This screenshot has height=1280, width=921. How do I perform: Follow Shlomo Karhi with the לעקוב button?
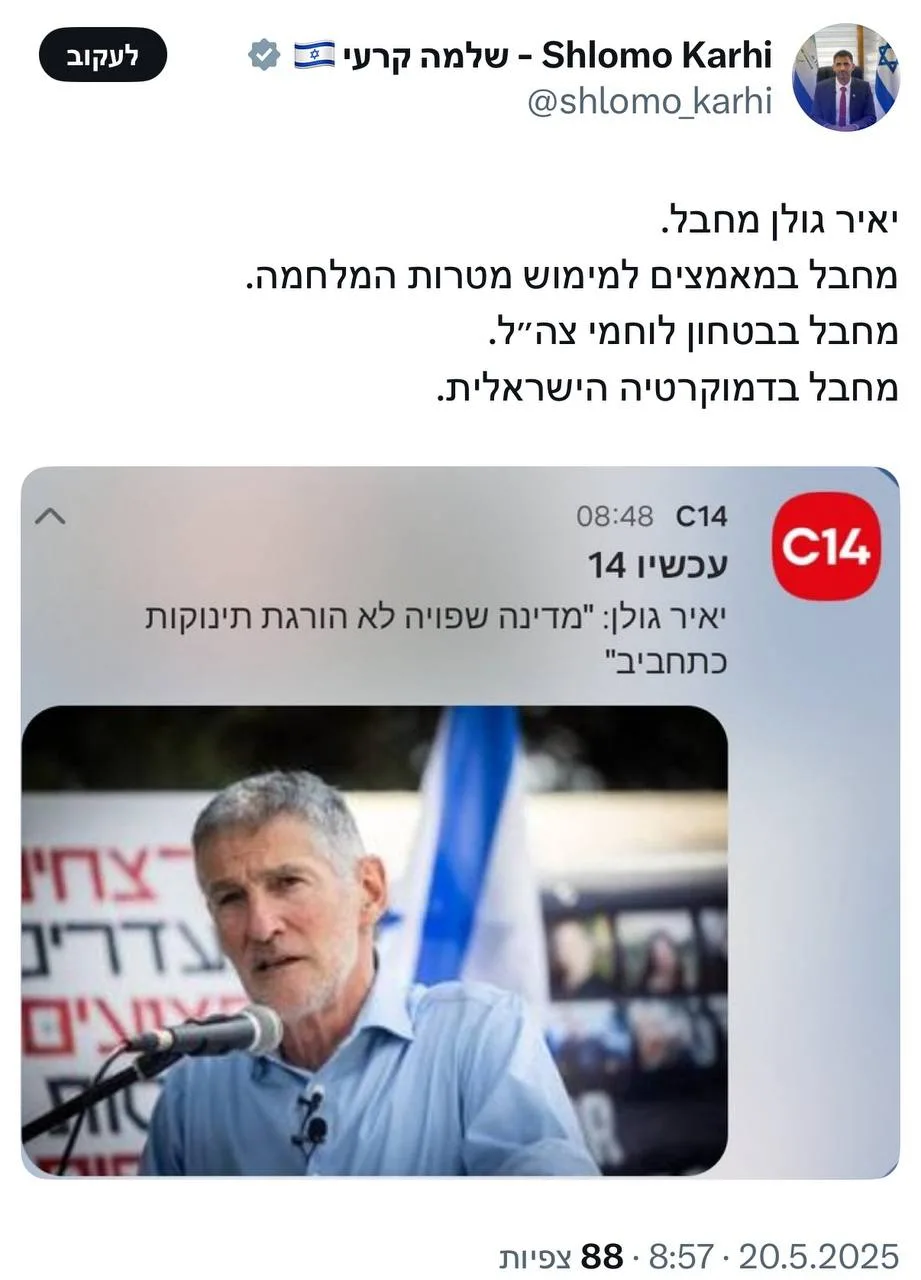(x=103, y=55)
